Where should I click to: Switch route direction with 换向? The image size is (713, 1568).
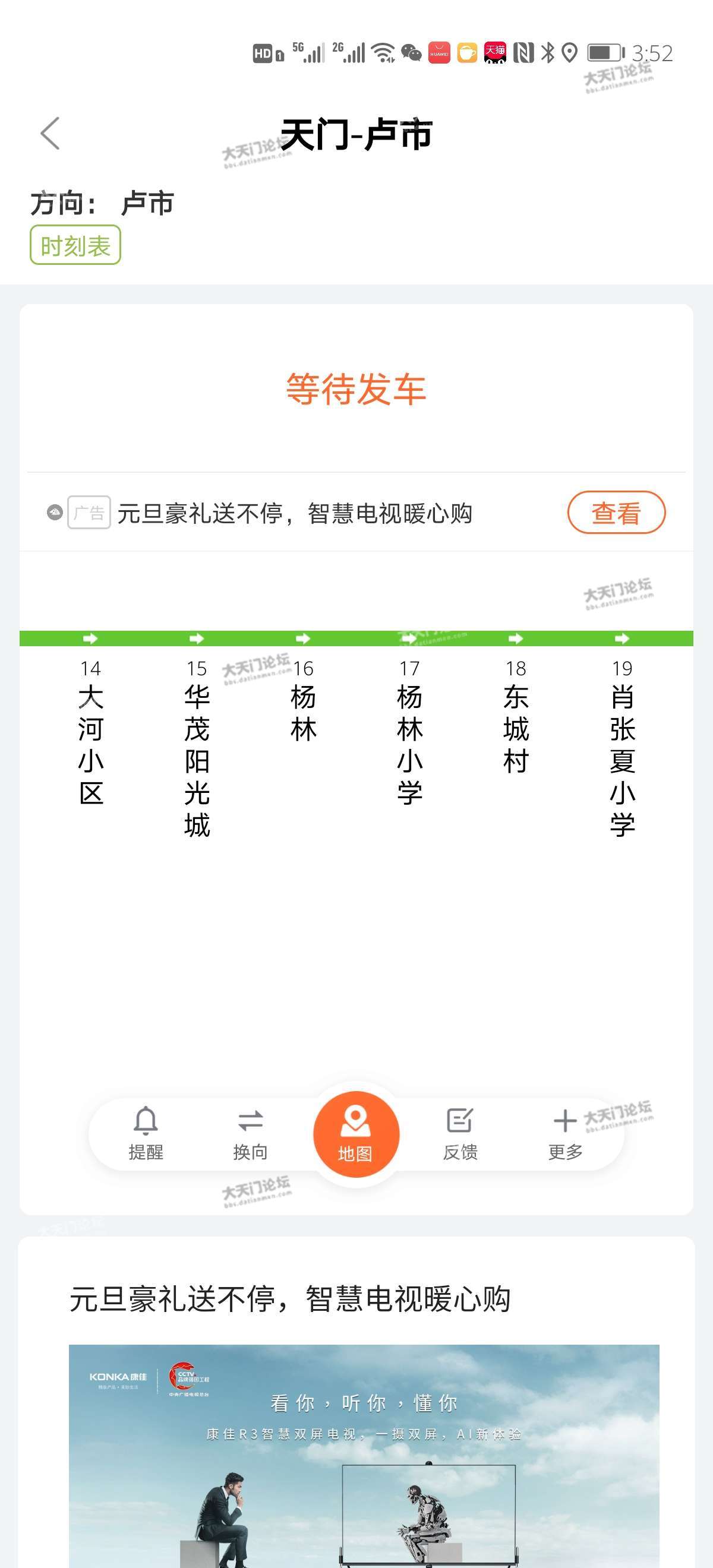(x=250, y=1133)
